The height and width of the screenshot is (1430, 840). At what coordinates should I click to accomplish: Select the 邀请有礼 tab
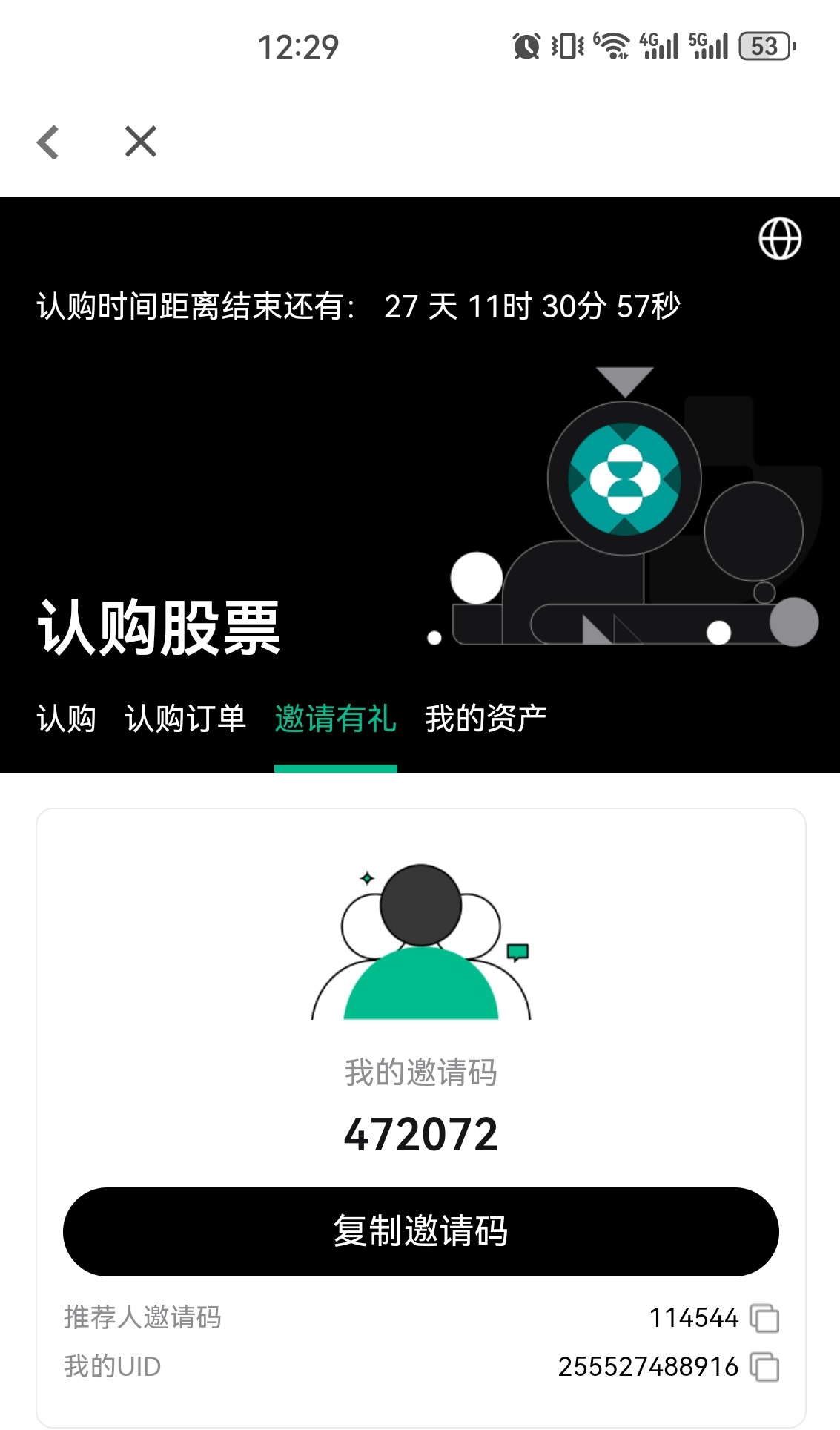click(335, 719)
